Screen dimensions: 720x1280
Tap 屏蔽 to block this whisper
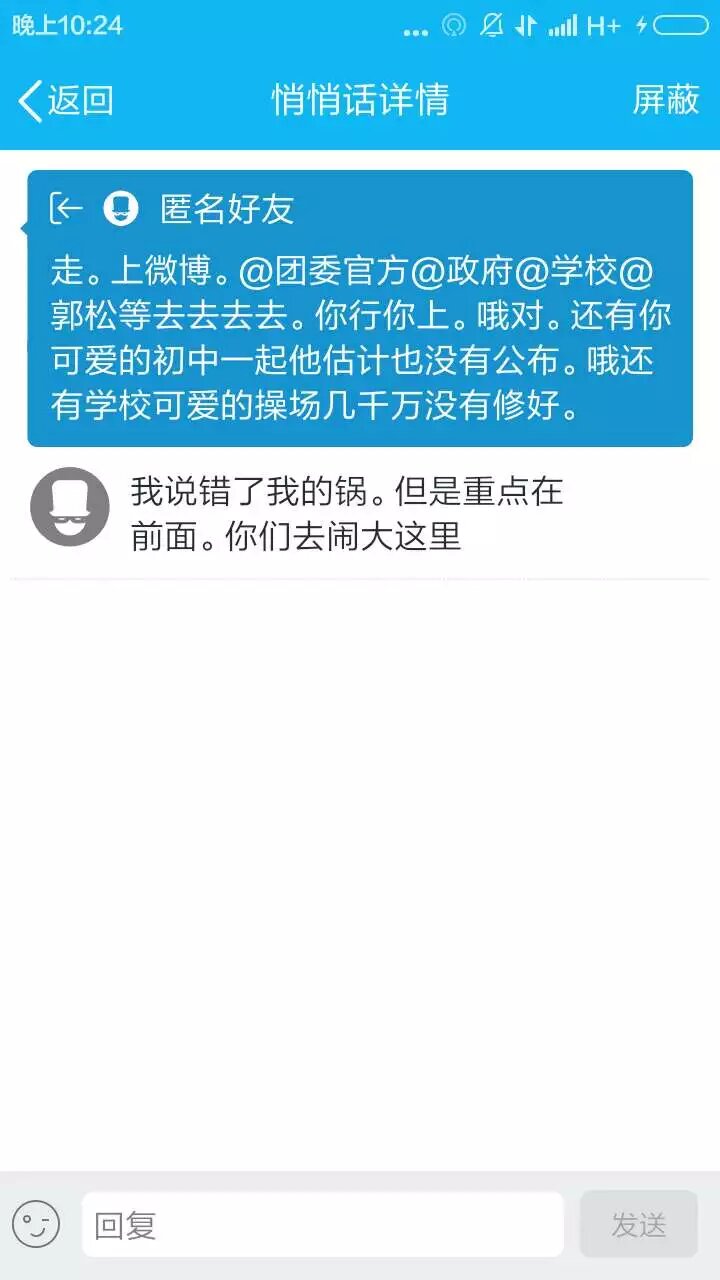click(665, 100)
